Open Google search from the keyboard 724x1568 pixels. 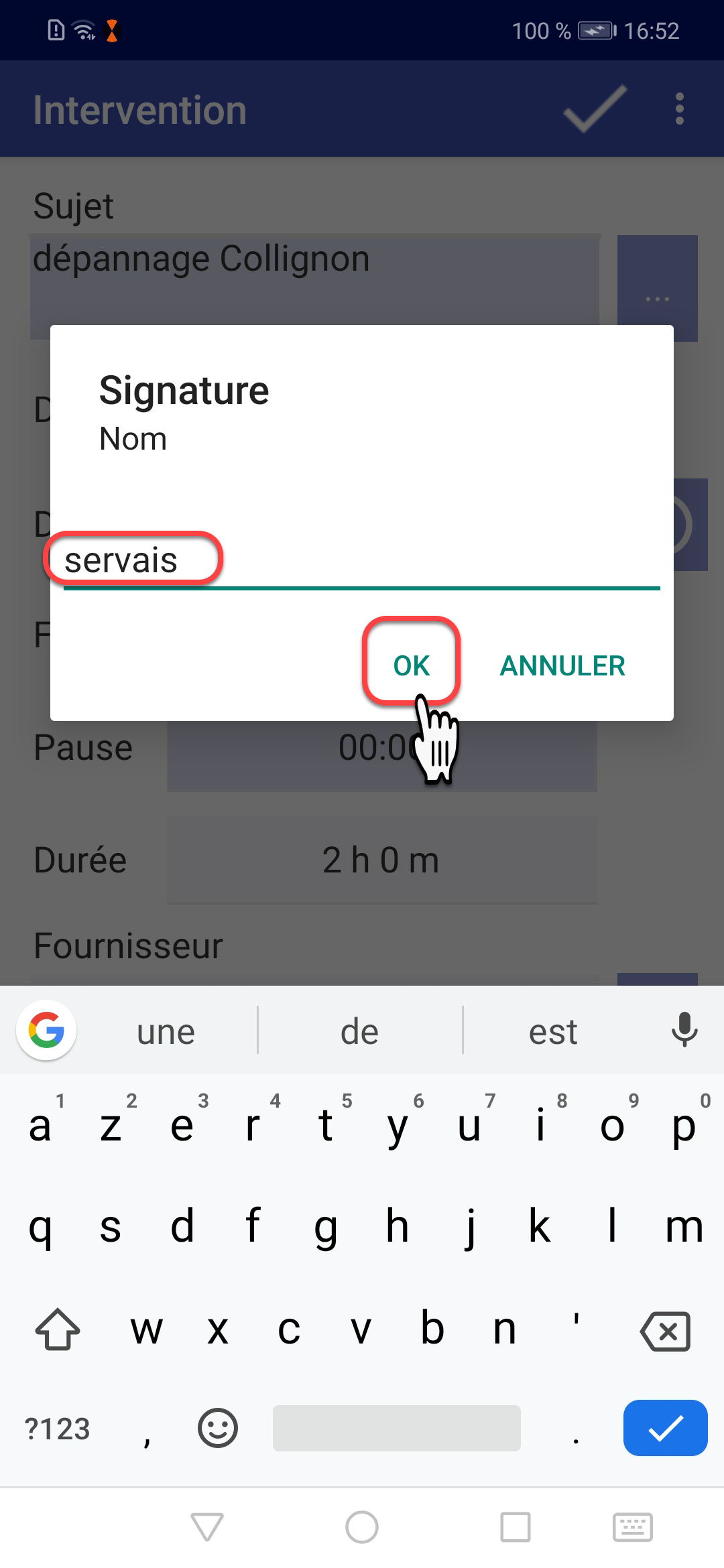tap(46, 1030)
